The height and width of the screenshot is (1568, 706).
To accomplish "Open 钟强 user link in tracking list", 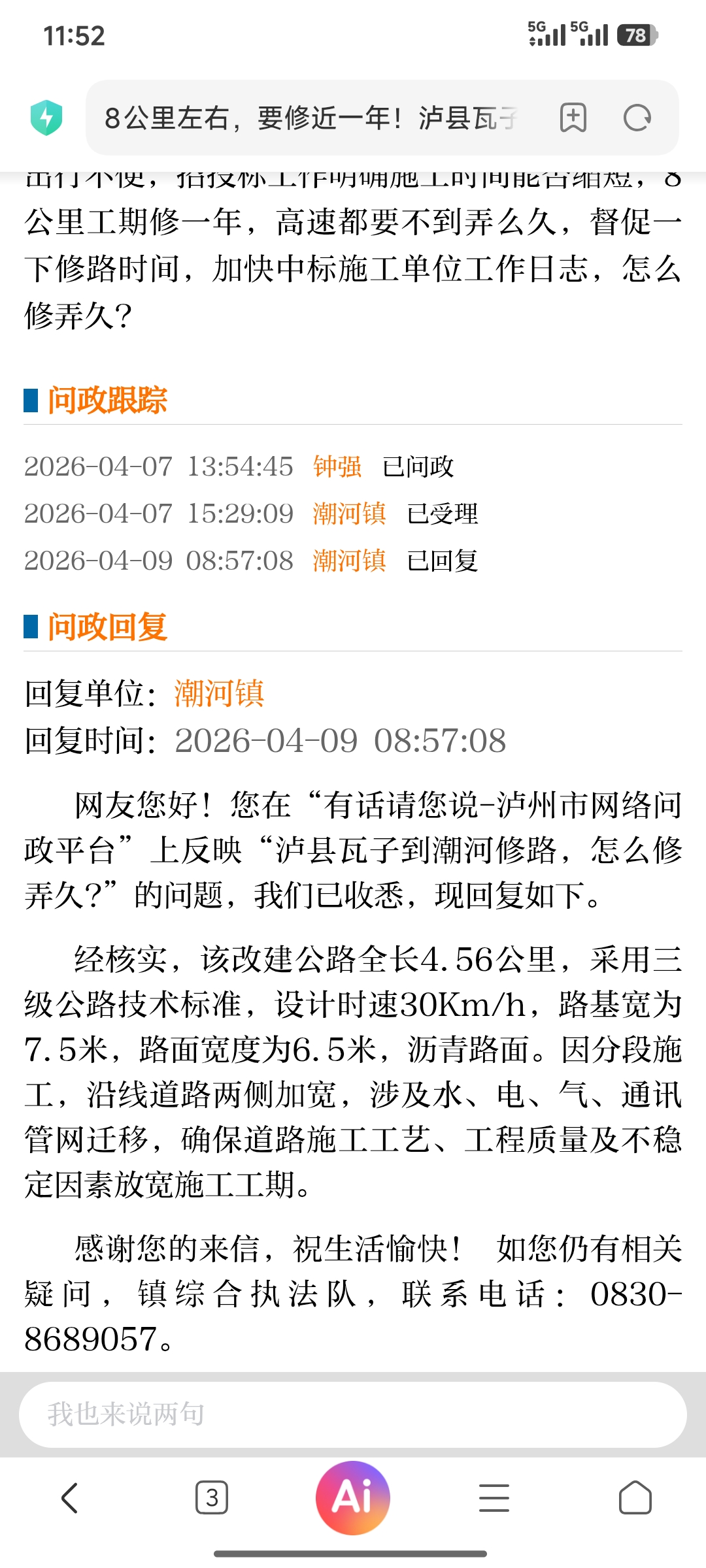I will click(x=337, y=466).
